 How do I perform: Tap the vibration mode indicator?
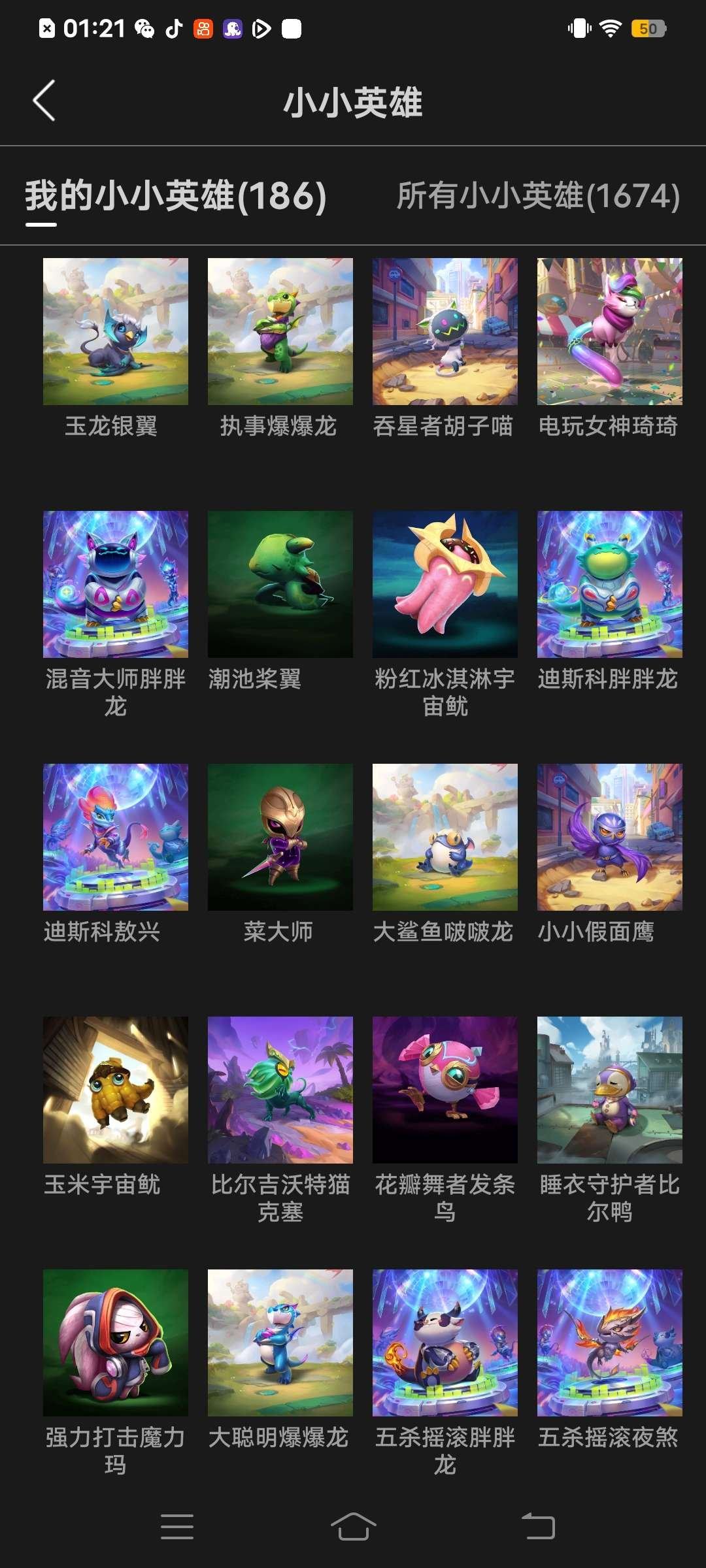pos(578,29)
